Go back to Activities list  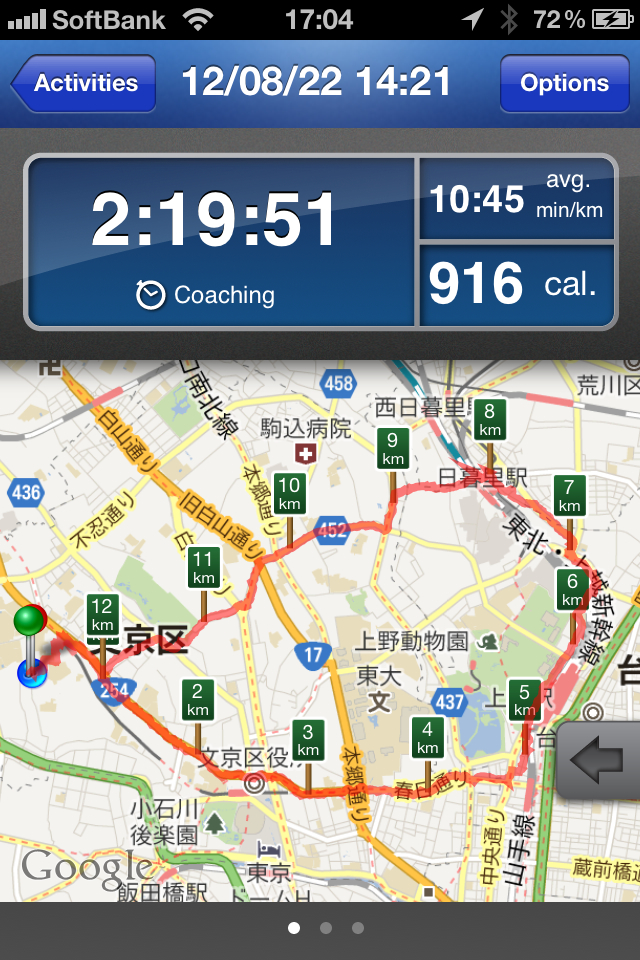pyautogui.click(x=84, y=83)
